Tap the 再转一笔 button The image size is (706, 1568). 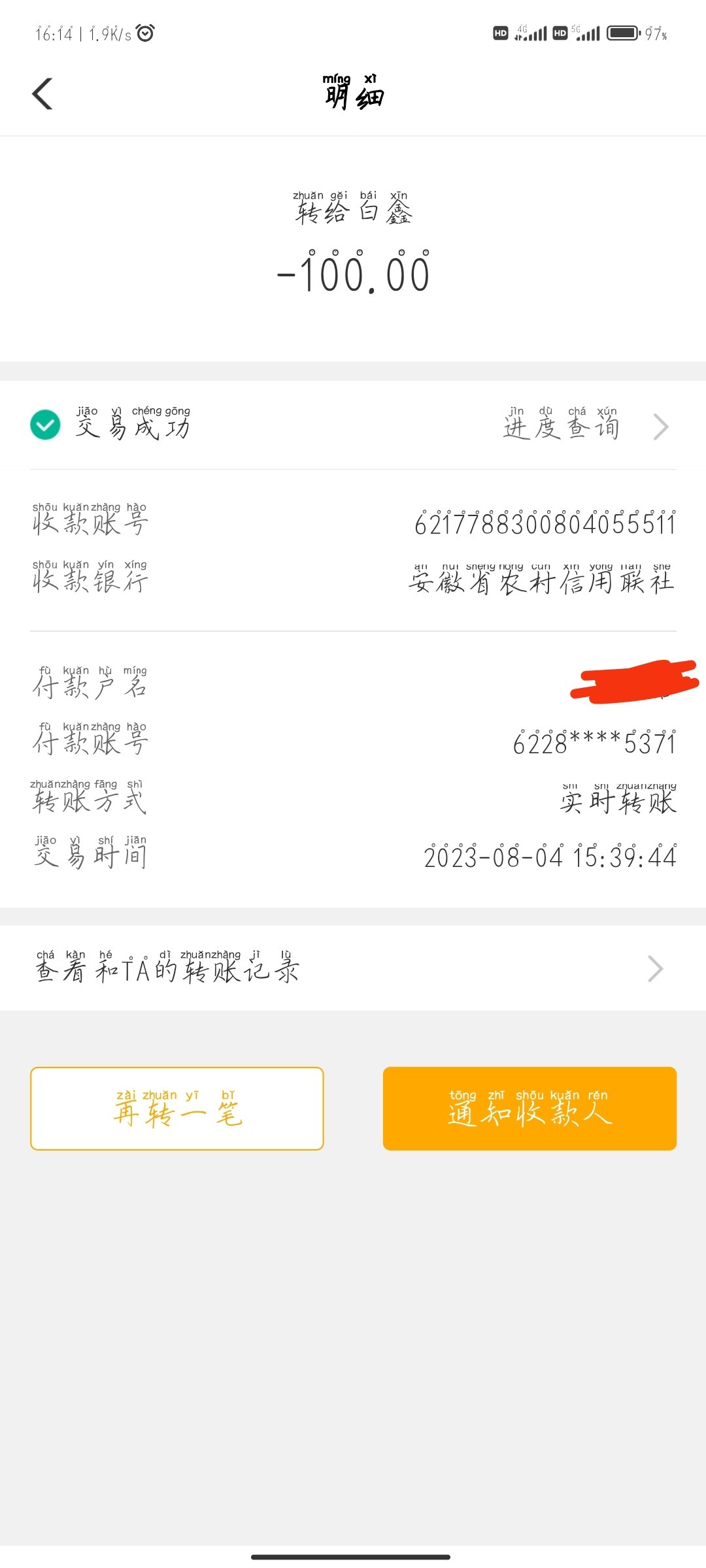point(177,1109)
